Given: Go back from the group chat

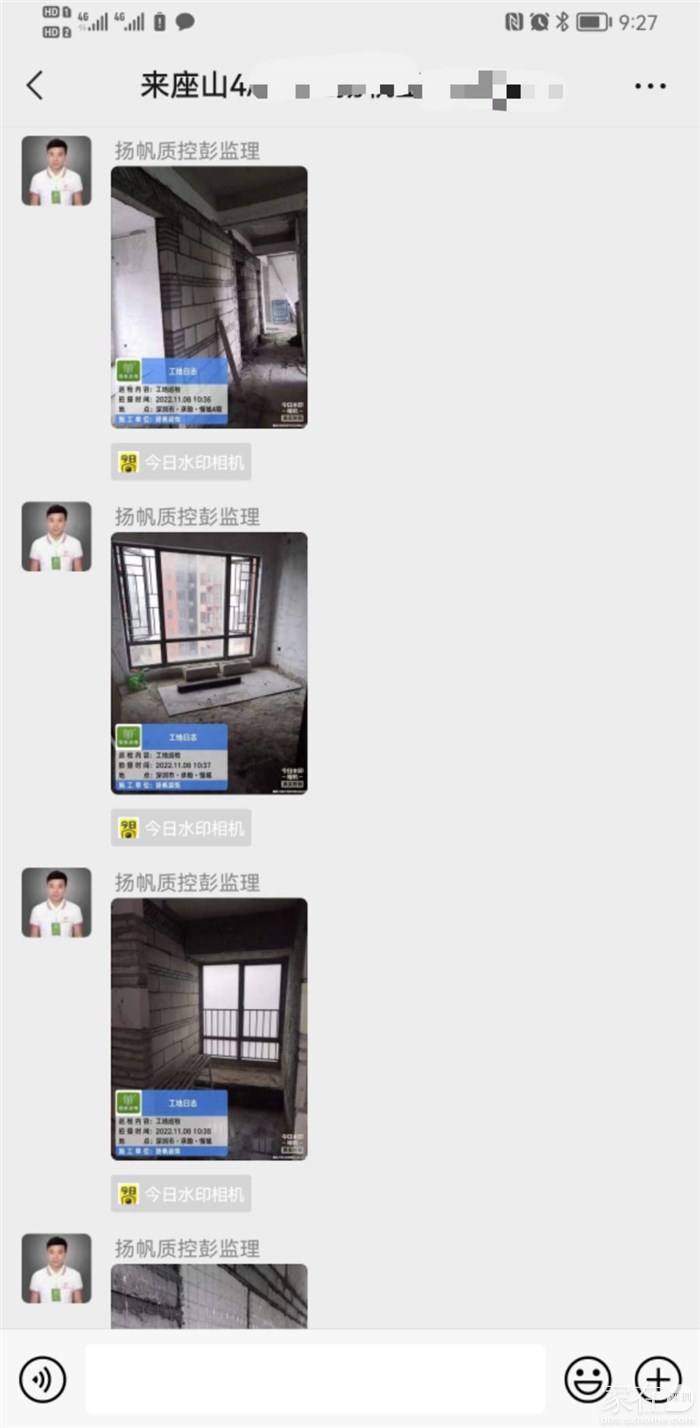Looking at the screenshot, I should 35,86.
